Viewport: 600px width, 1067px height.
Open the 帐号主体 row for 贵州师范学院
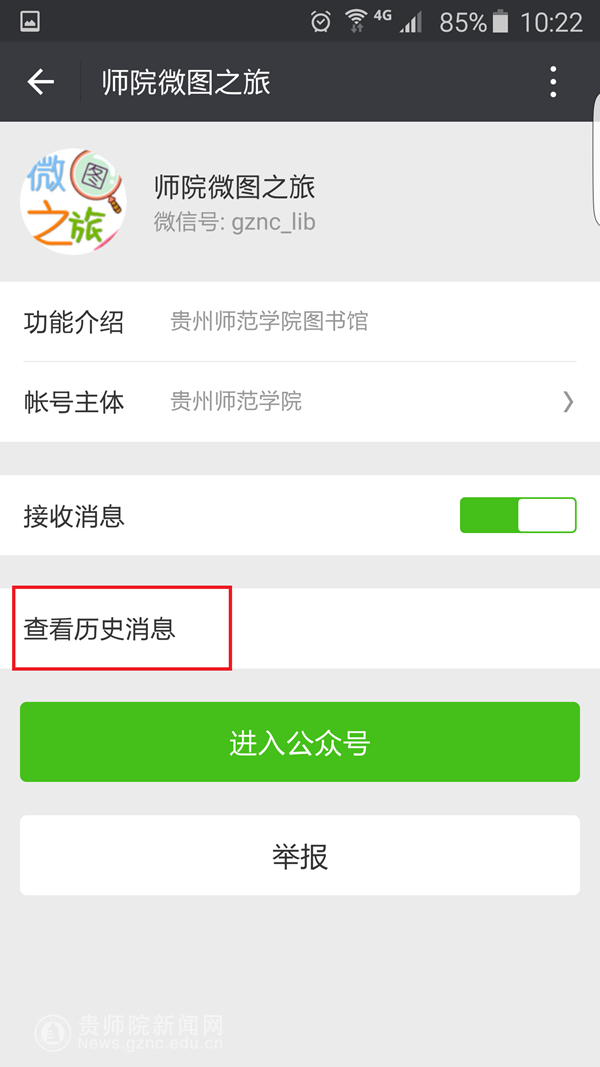(x=300, y=402)
